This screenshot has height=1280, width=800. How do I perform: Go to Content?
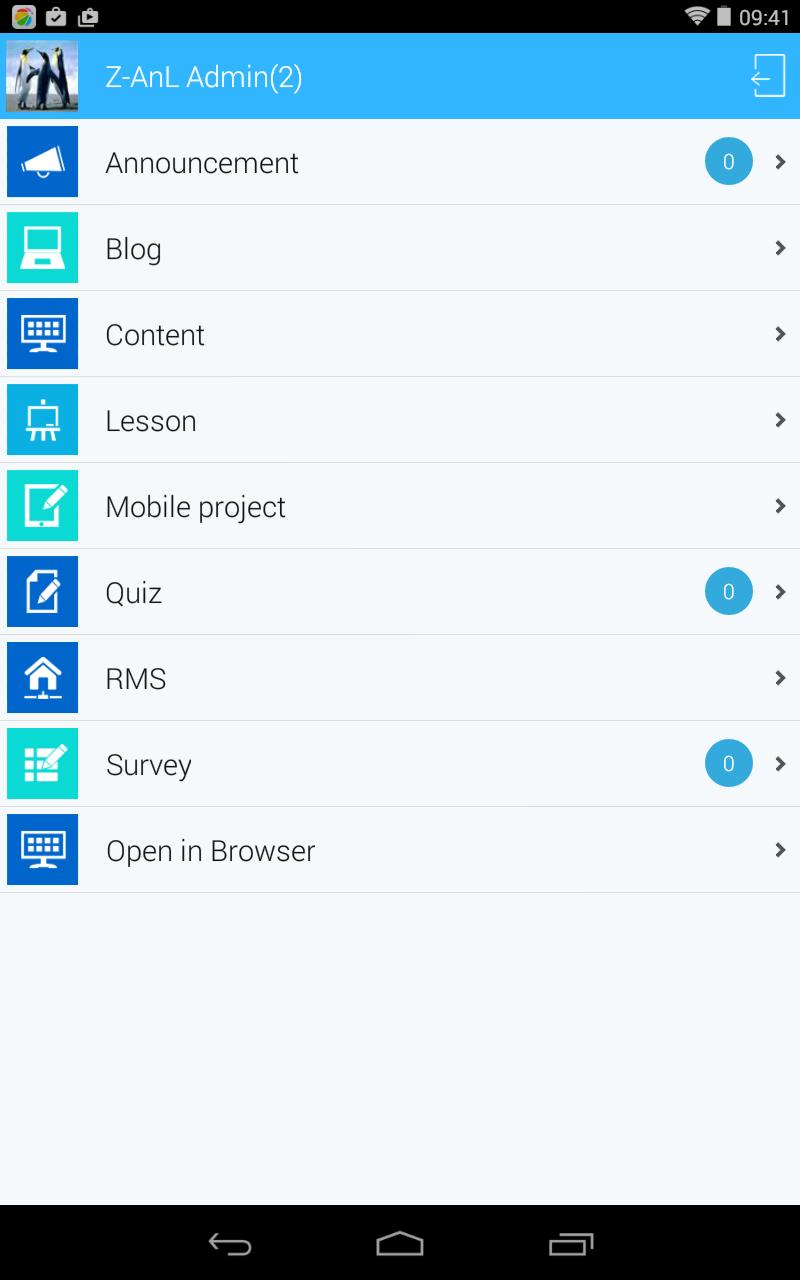(x=400, y=334)
